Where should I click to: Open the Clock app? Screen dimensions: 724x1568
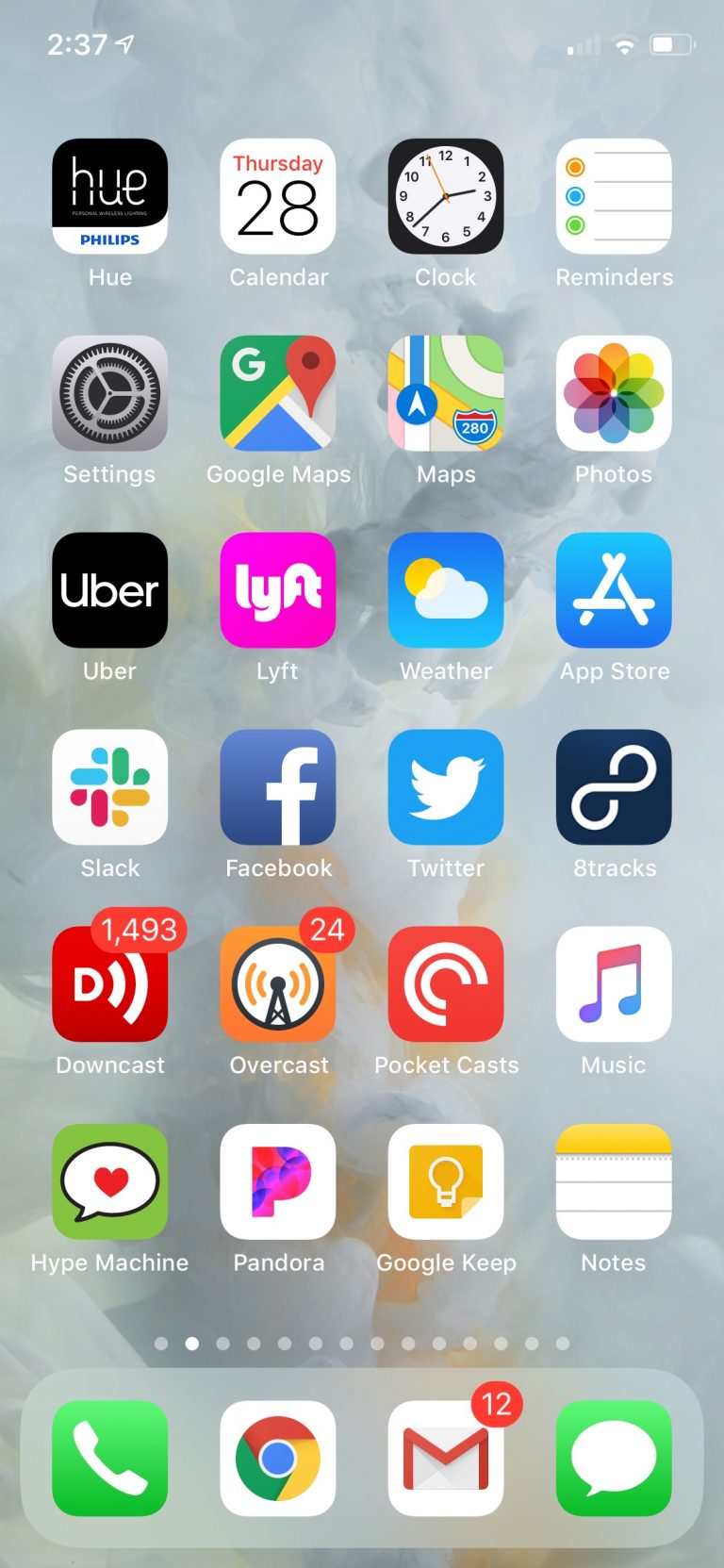pyautogui.click(x=446, y=196)
